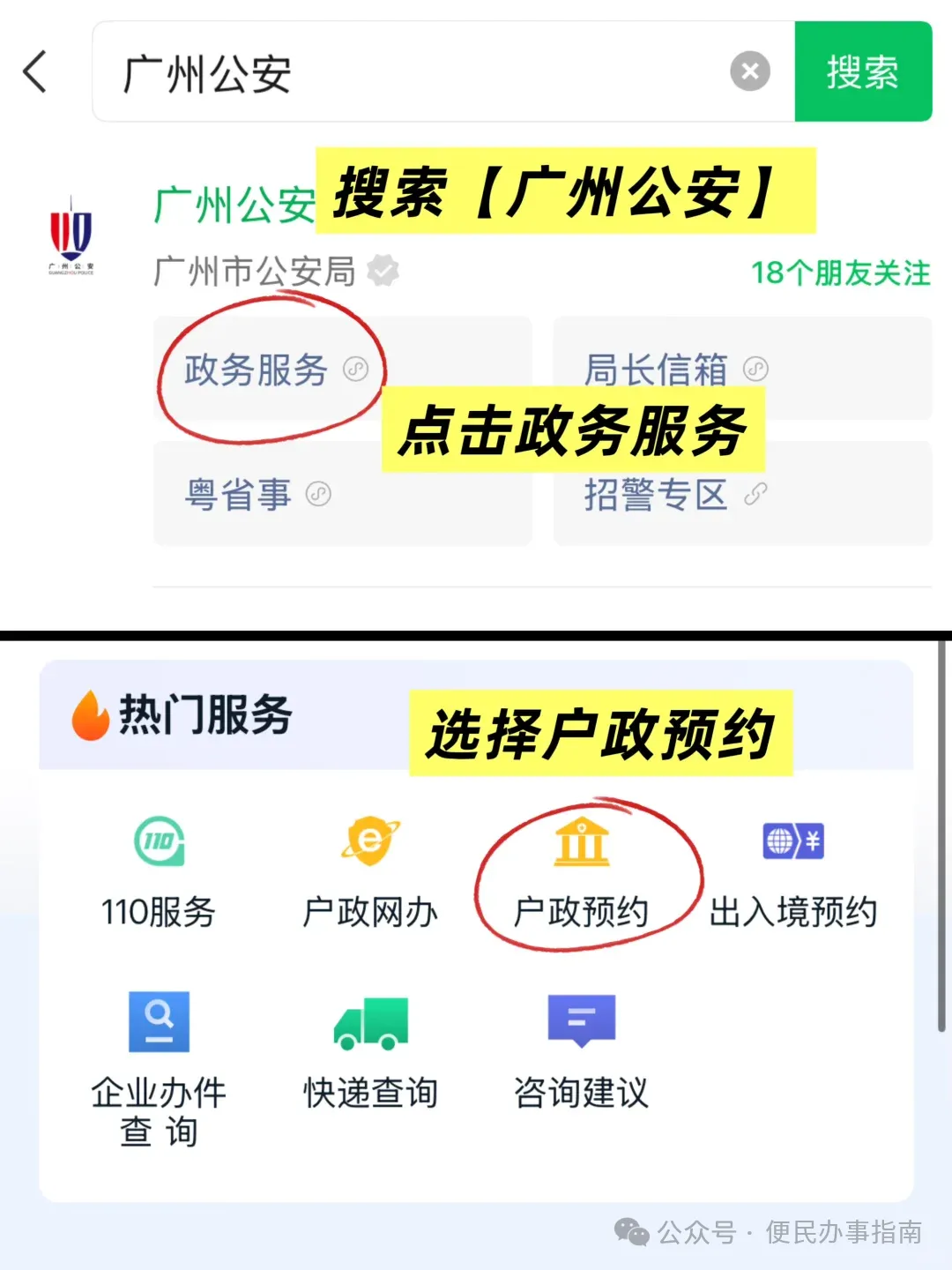Open 快递查询 delivery tracking icon
The width and height of the screenshot is (952, 1270).
[x=371, y=1023]
